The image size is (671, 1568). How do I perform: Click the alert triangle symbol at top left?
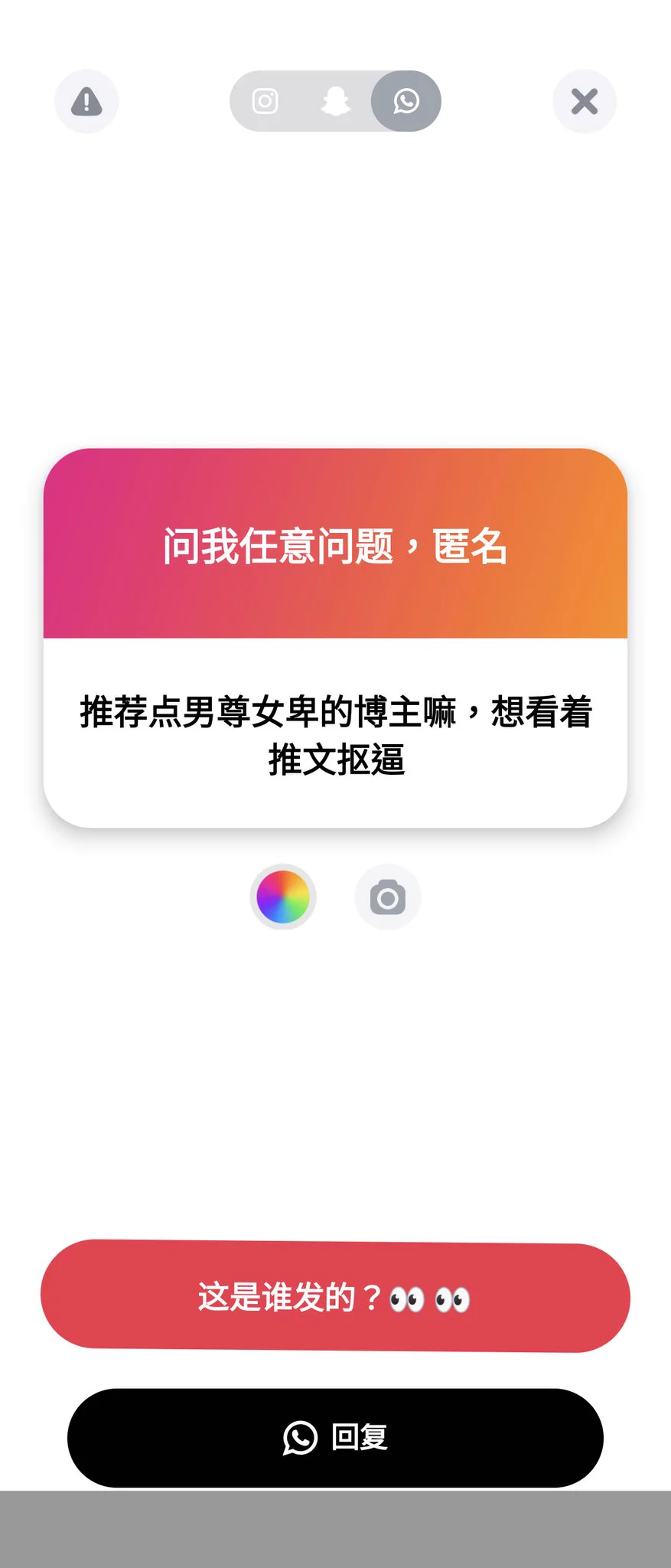pyautogui.click(x=86, y=101)
